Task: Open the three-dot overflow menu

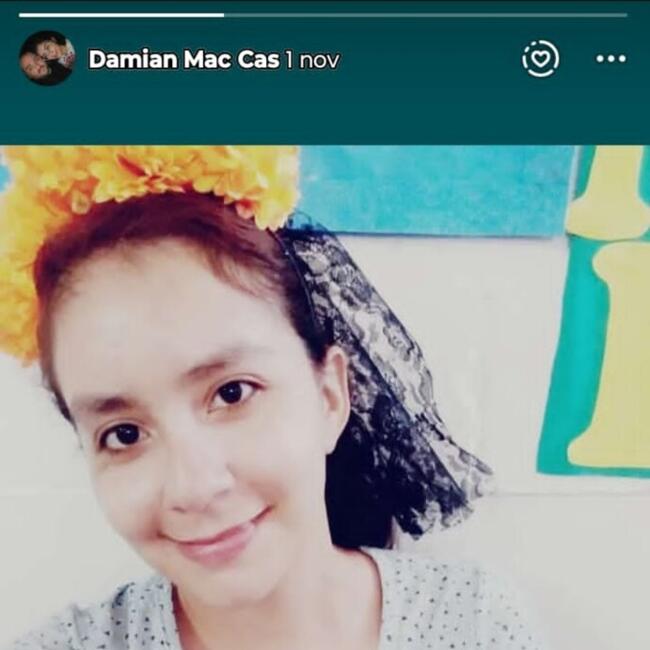Action: click(610, 59)
